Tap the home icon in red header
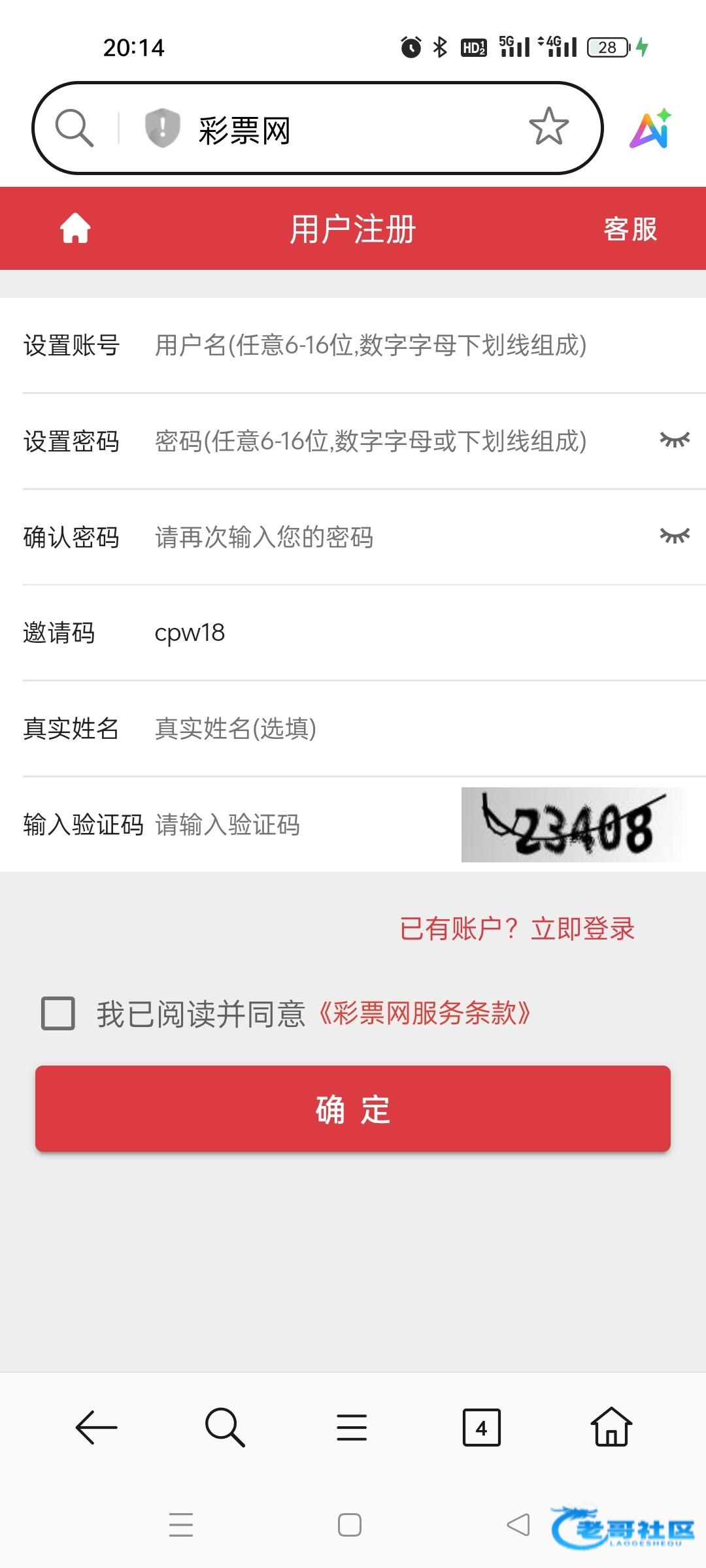 point(75,229)
